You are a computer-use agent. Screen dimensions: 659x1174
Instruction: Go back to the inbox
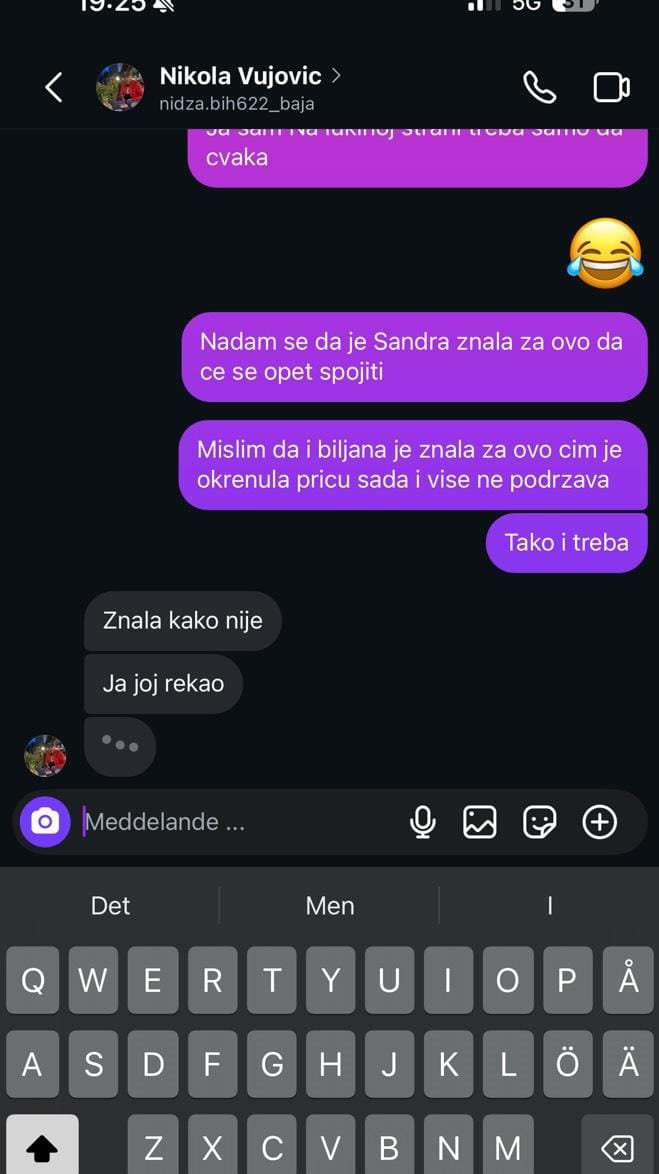[54, 87]
